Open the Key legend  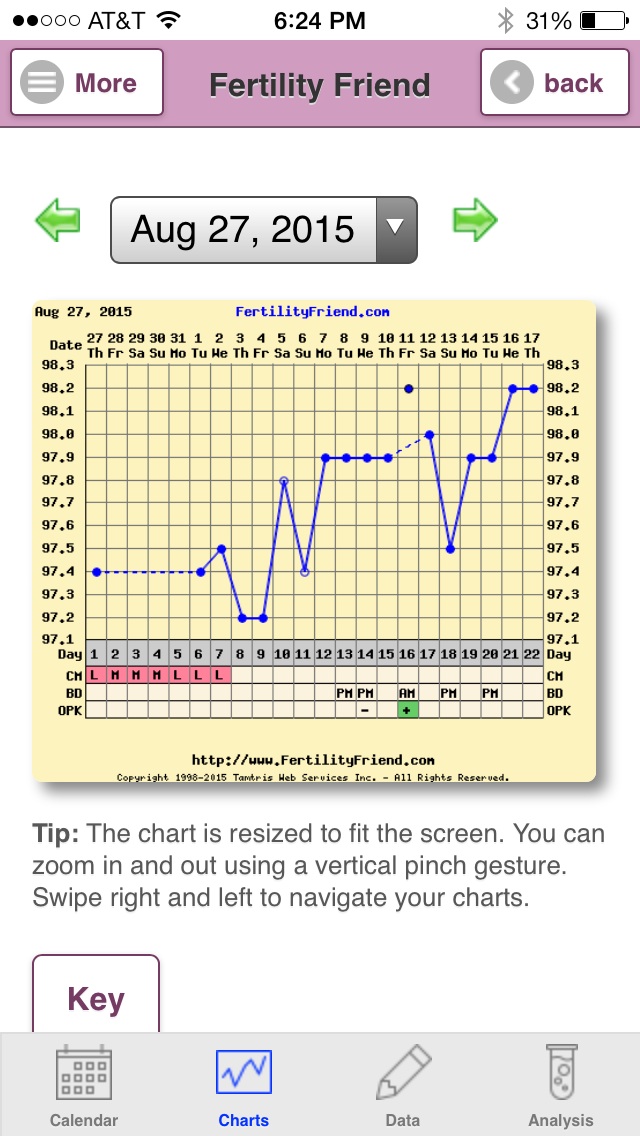[x=96, y=996]
